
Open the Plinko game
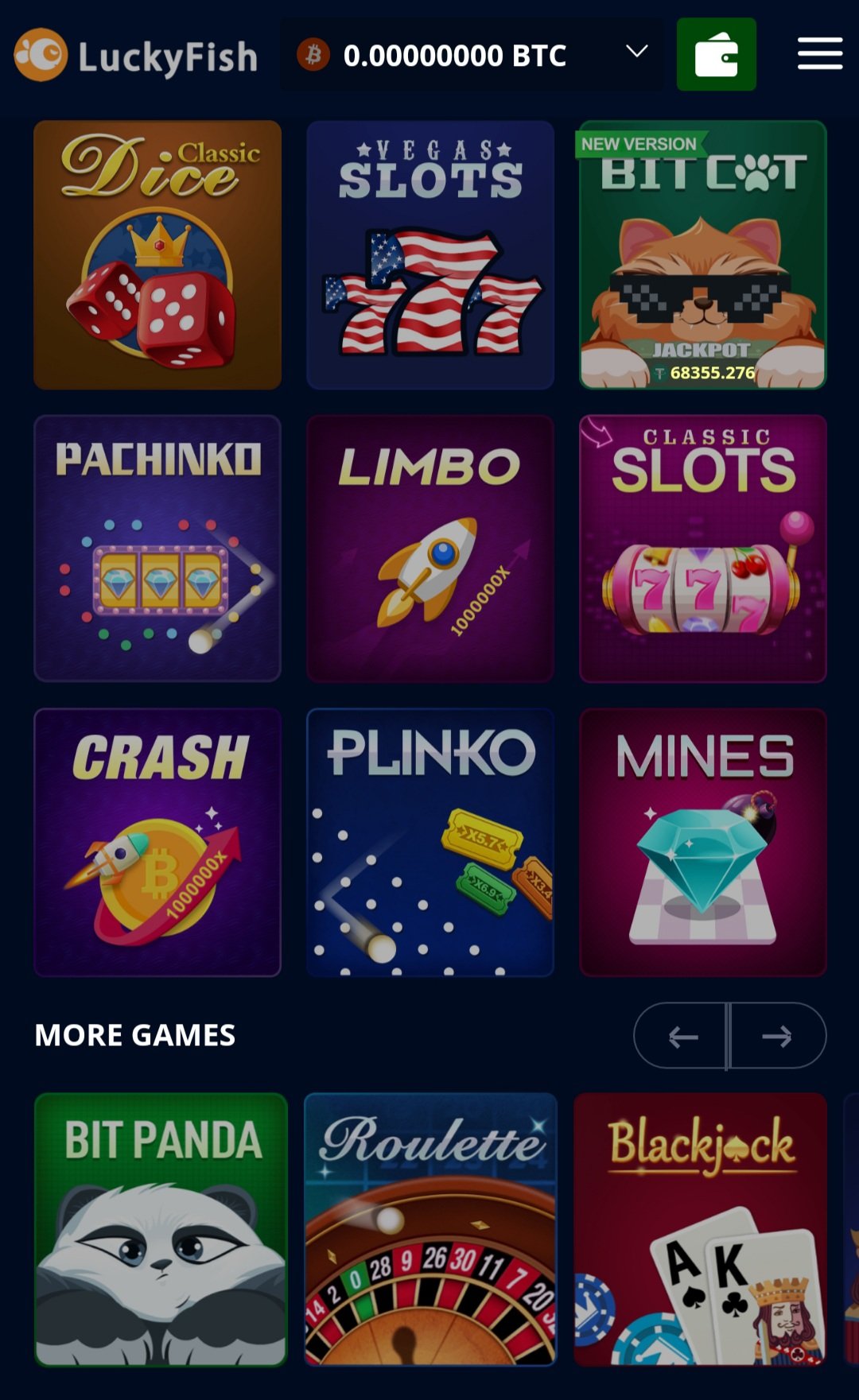430,842
